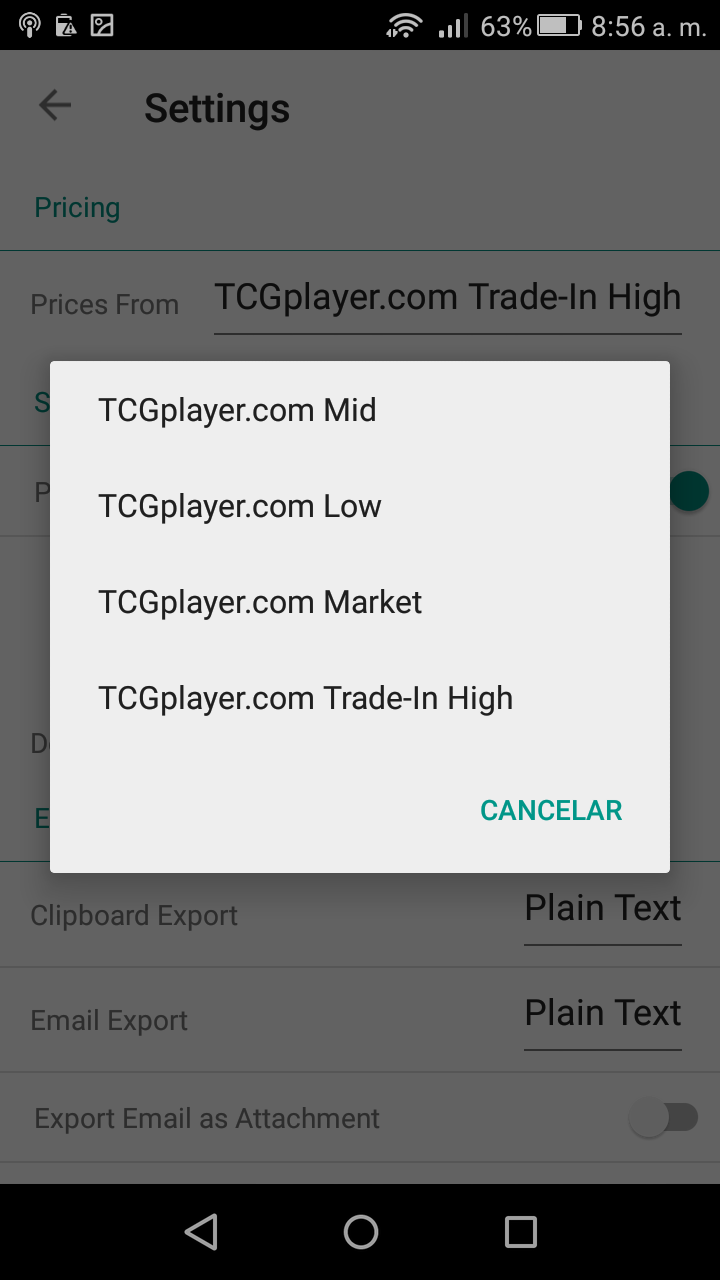Select TCGplayer.com Mid option
Screen dimensions: 720x1280
(x=237, y=410)
